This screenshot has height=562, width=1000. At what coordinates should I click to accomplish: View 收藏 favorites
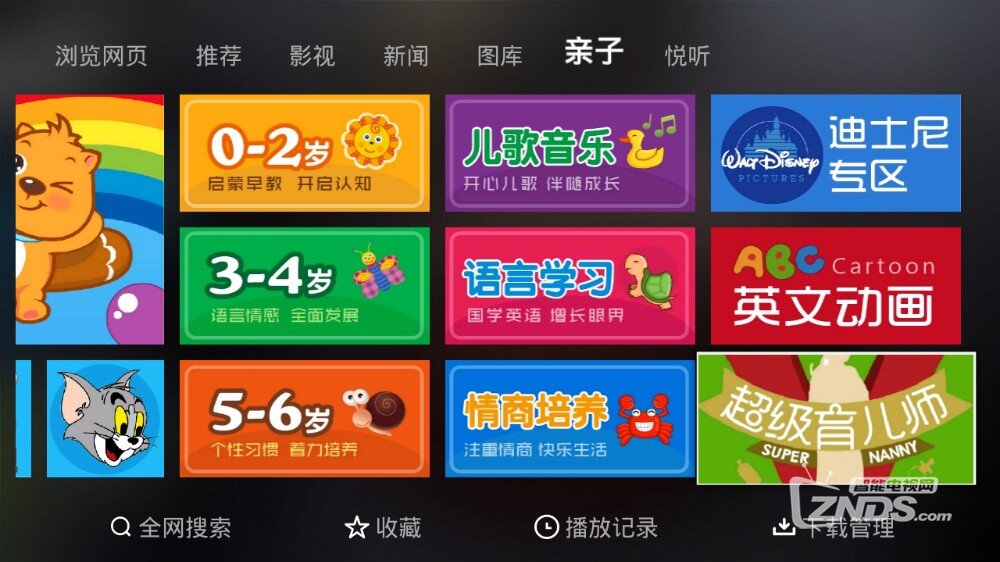(383, 527)
